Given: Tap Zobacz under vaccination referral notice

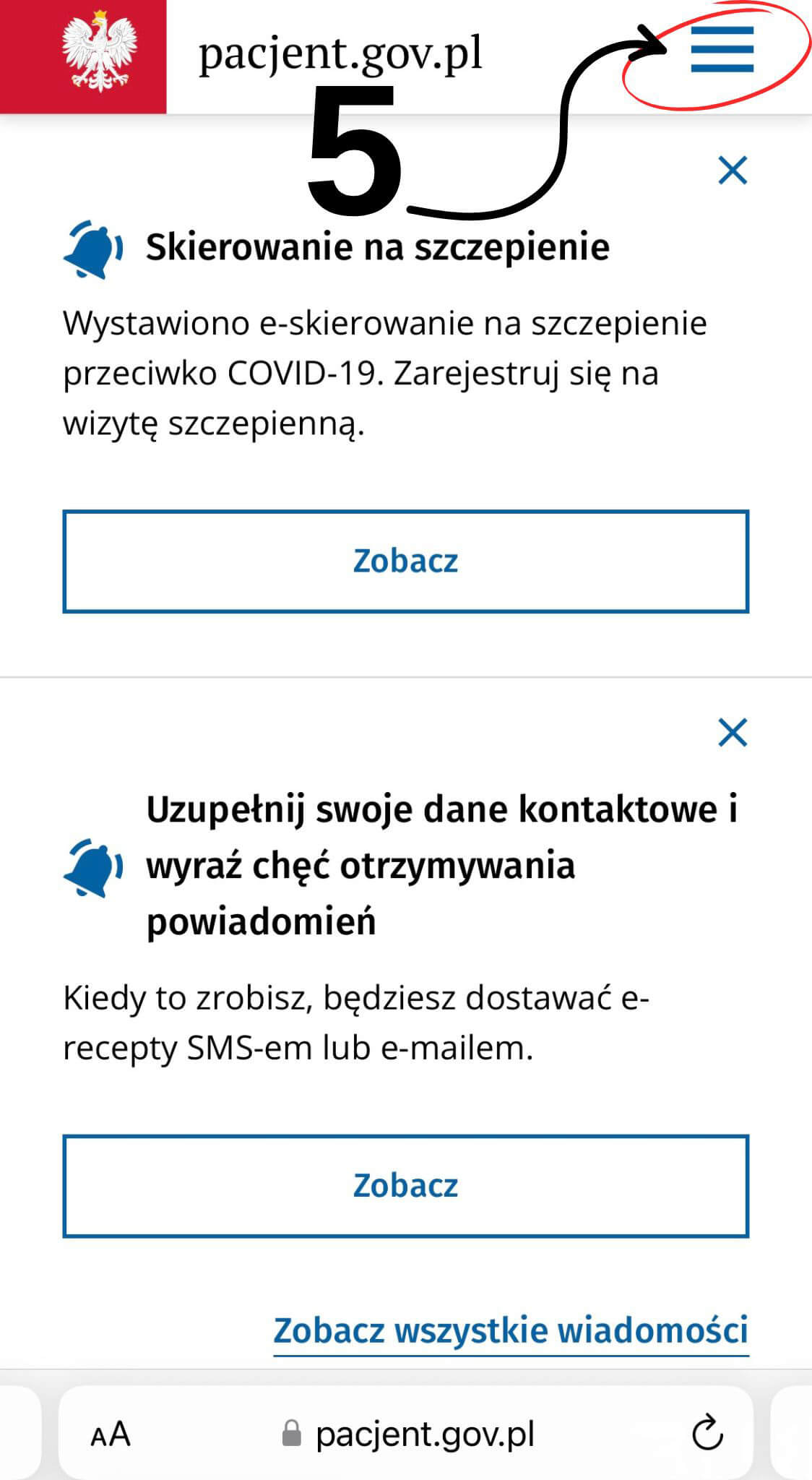Looking at the screenshot, I should click(405, 562).
